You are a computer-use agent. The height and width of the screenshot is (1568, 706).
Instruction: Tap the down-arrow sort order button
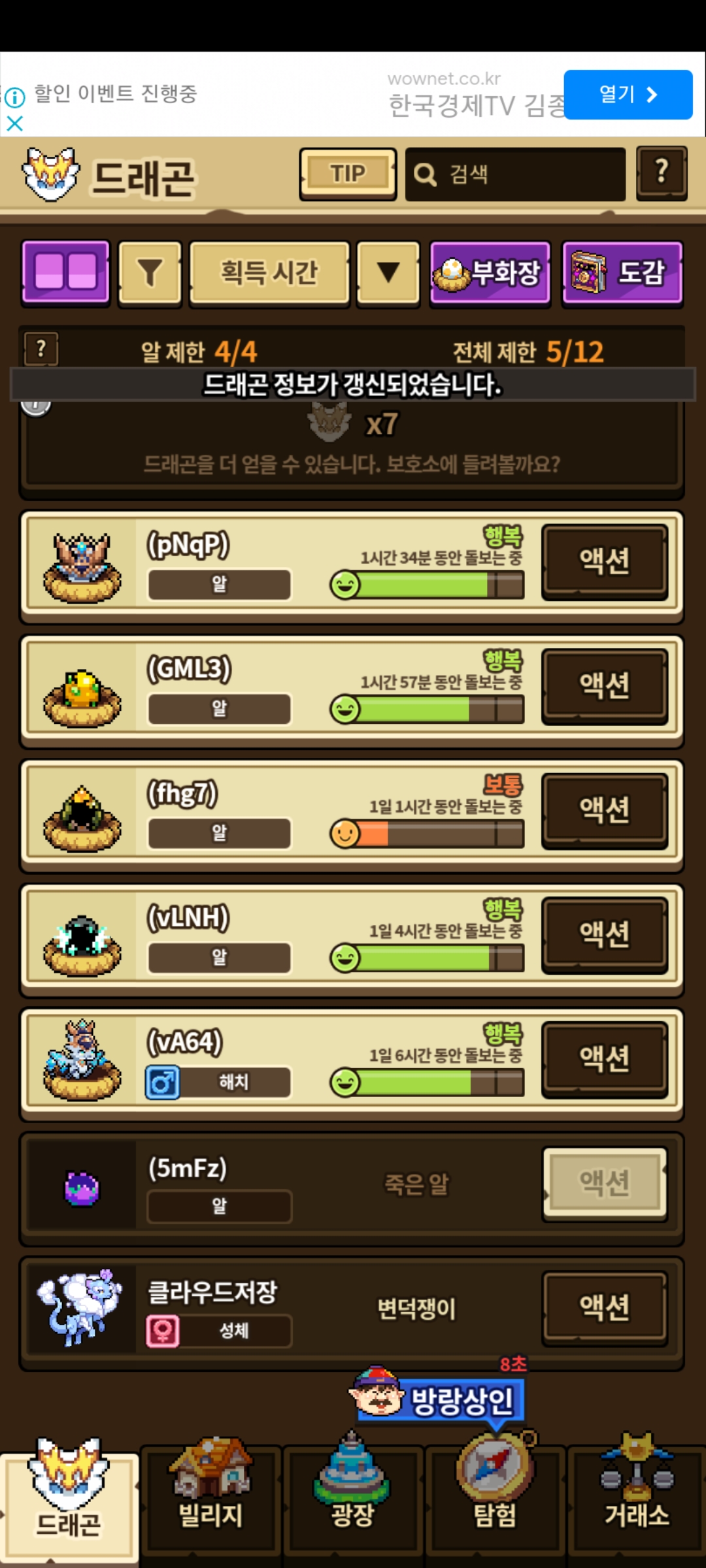point(388,272)
